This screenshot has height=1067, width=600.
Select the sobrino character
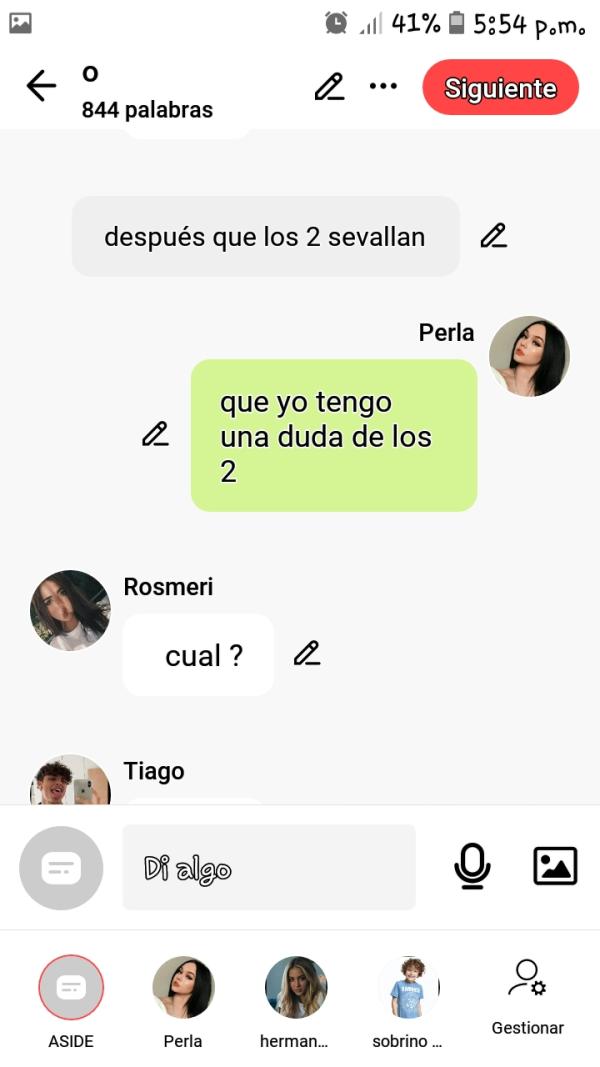pyautogui.click(x=408, y=988)
